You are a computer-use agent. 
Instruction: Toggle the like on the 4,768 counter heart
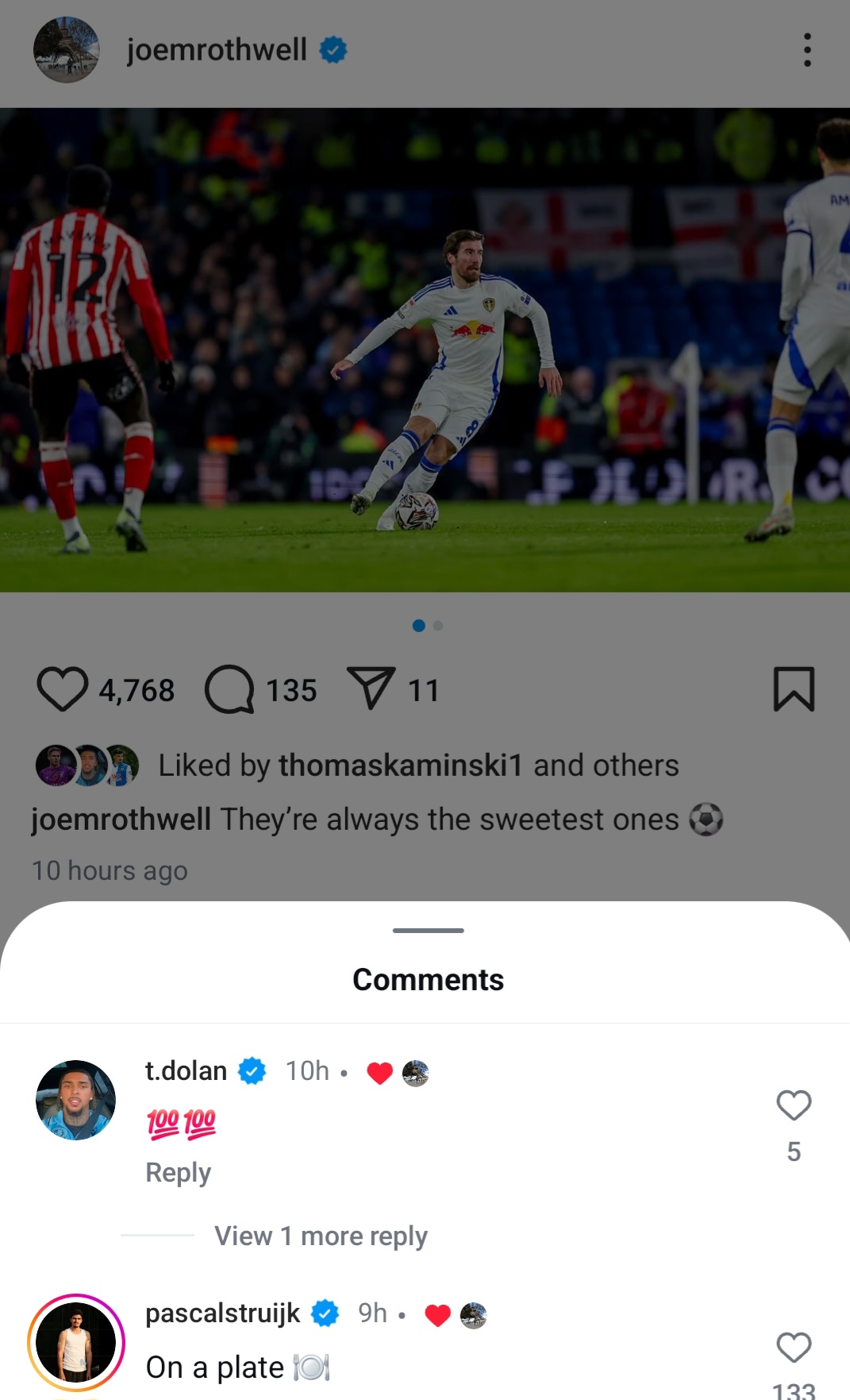coord(137,689)
